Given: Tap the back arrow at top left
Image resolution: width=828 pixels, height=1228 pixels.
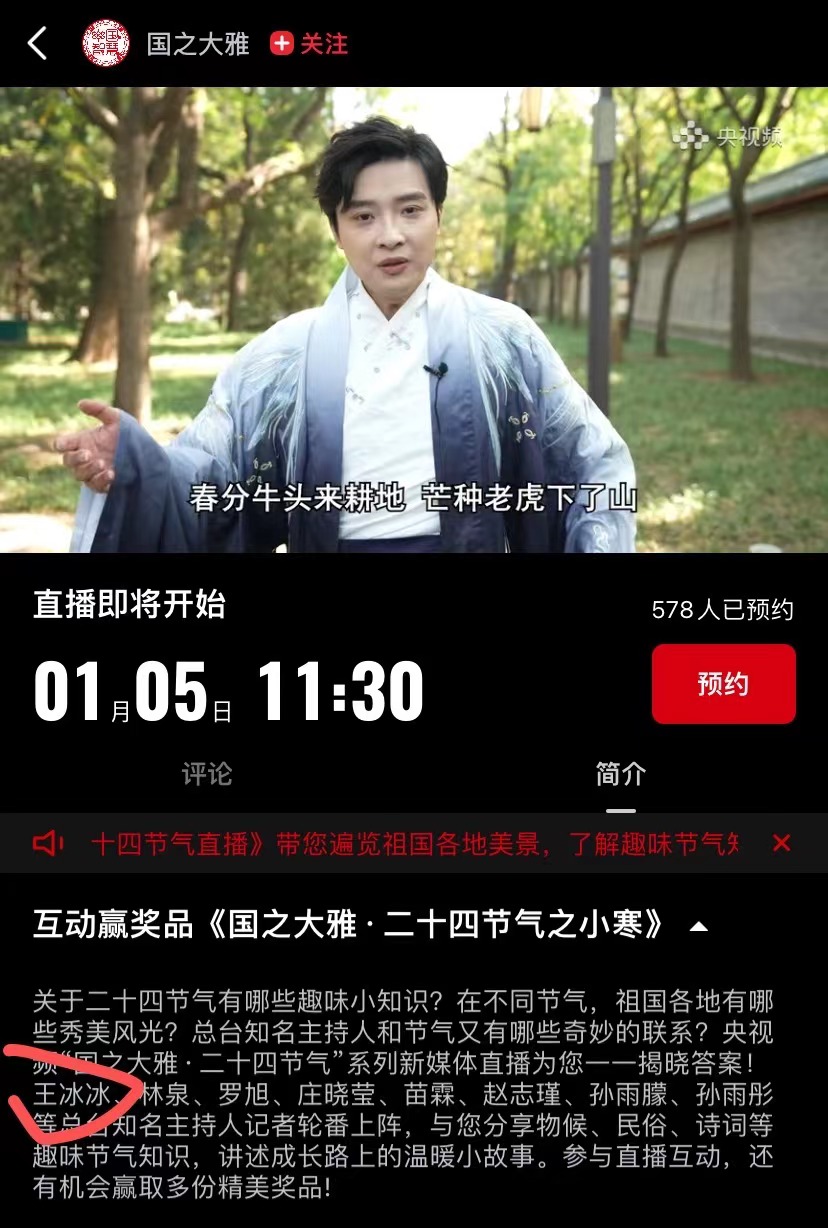Looking at the screenshot, I should (x=38, y=42).
